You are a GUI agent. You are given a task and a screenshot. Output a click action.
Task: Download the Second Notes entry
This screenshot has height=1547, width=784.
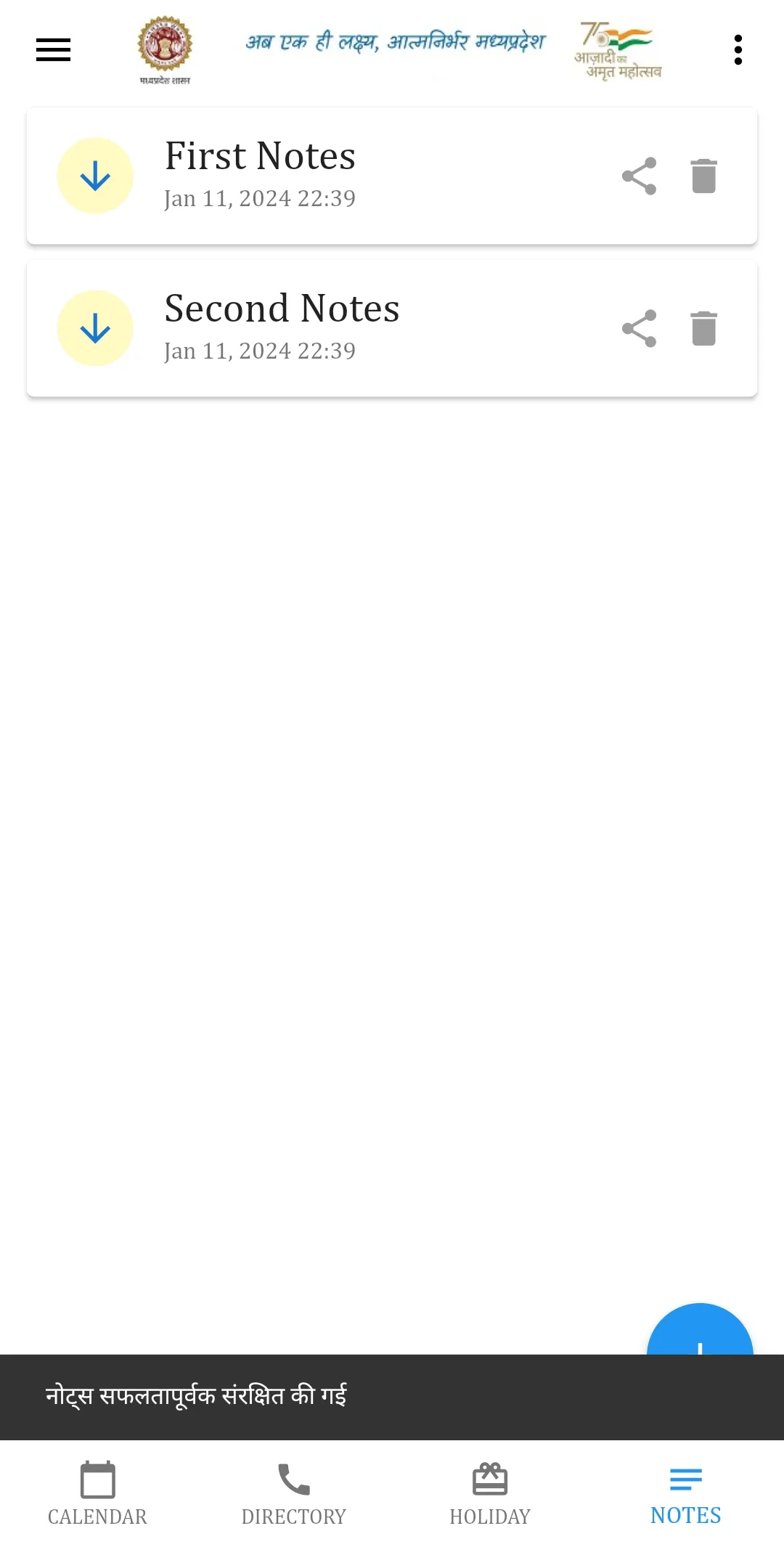tap(95, 327)
